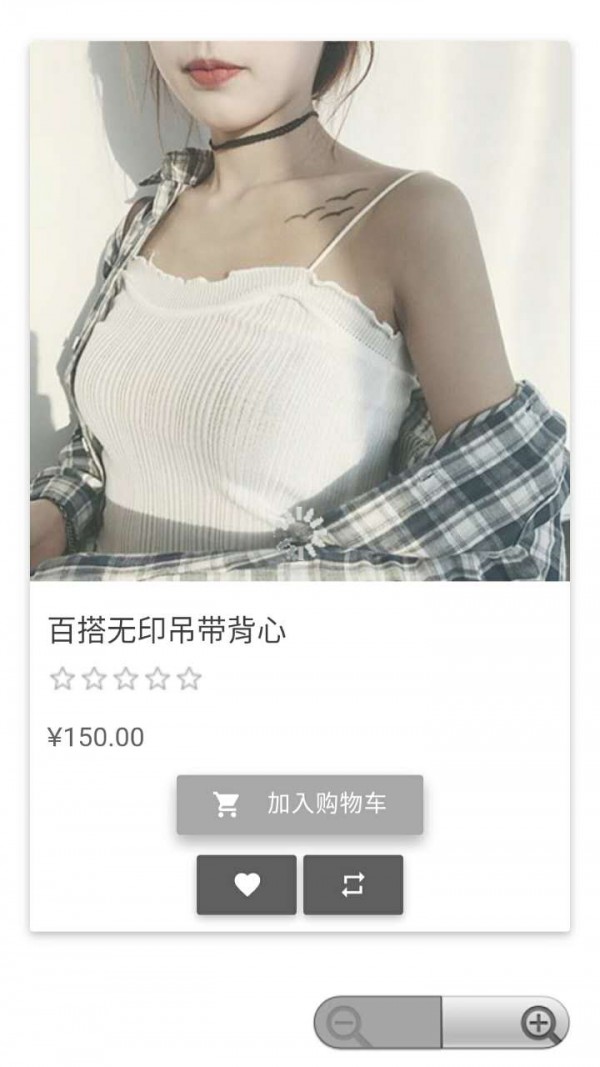Zoom in with the magnifier plus button
Image resolution: width=600 pixels, height=1067 pixels.
538,1022
